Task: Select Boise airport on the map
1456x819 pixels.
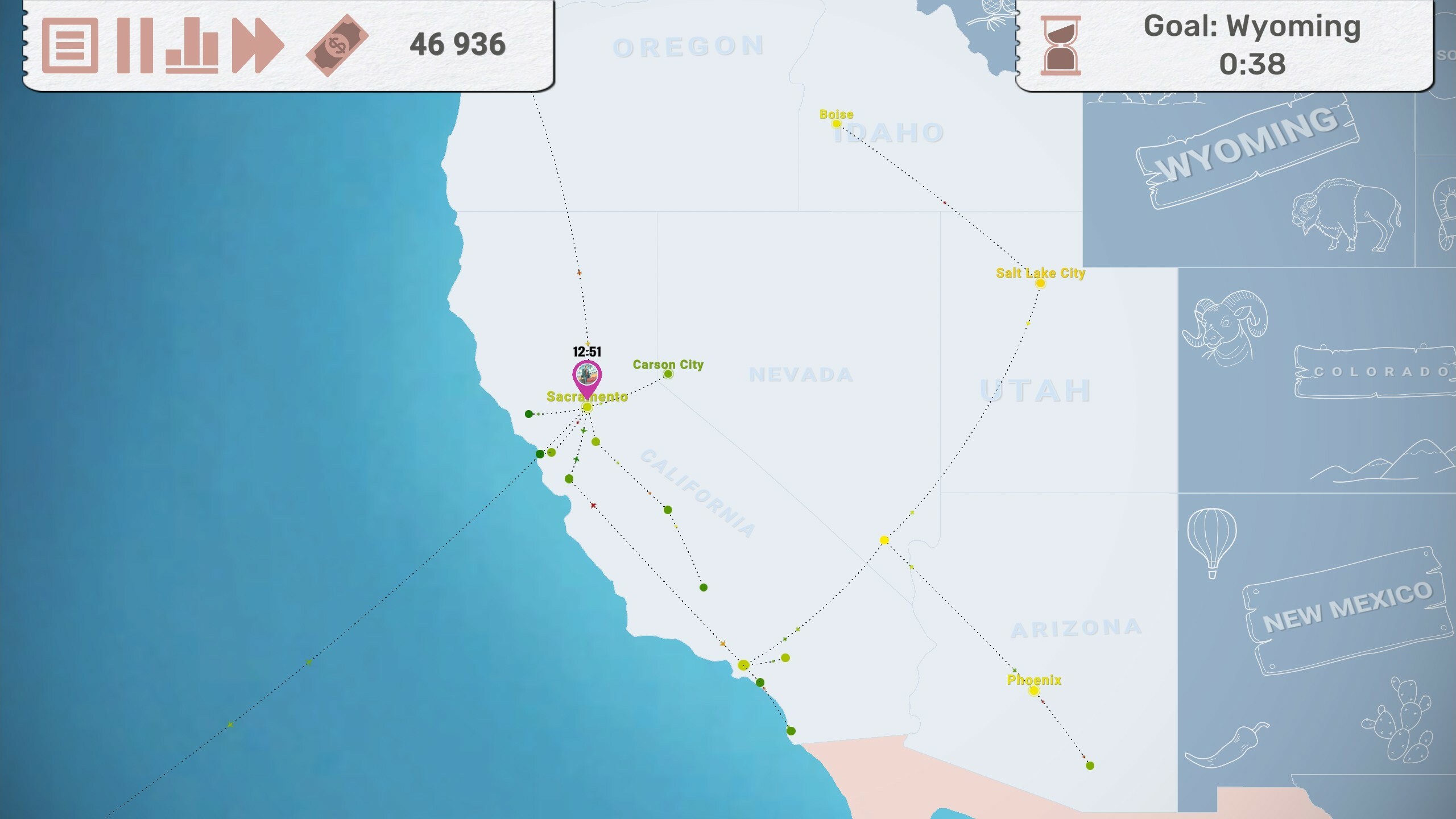Action: [836, 123]
